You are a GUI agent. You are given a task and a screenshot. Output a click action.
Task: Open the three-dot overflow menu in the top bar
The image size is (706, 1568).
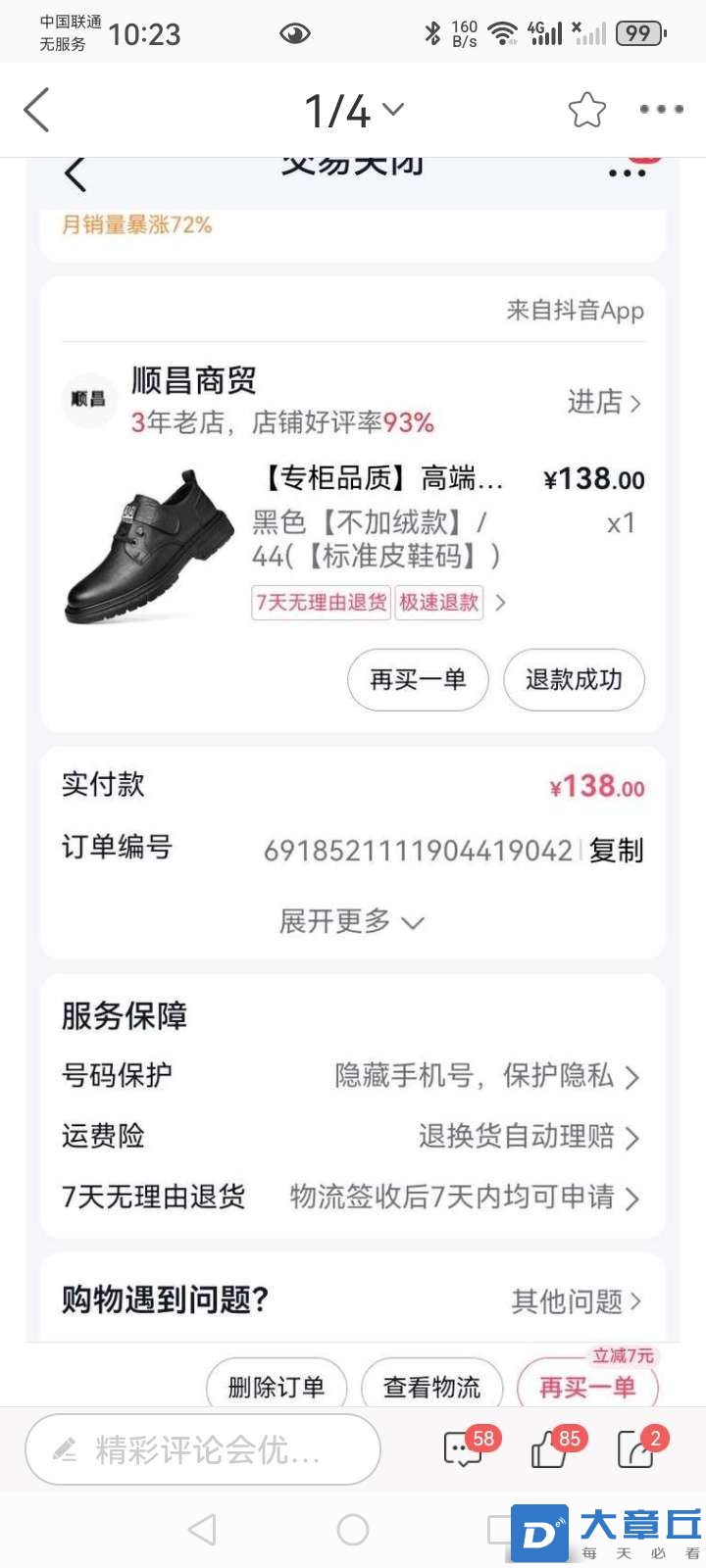[x=661, y=110]
